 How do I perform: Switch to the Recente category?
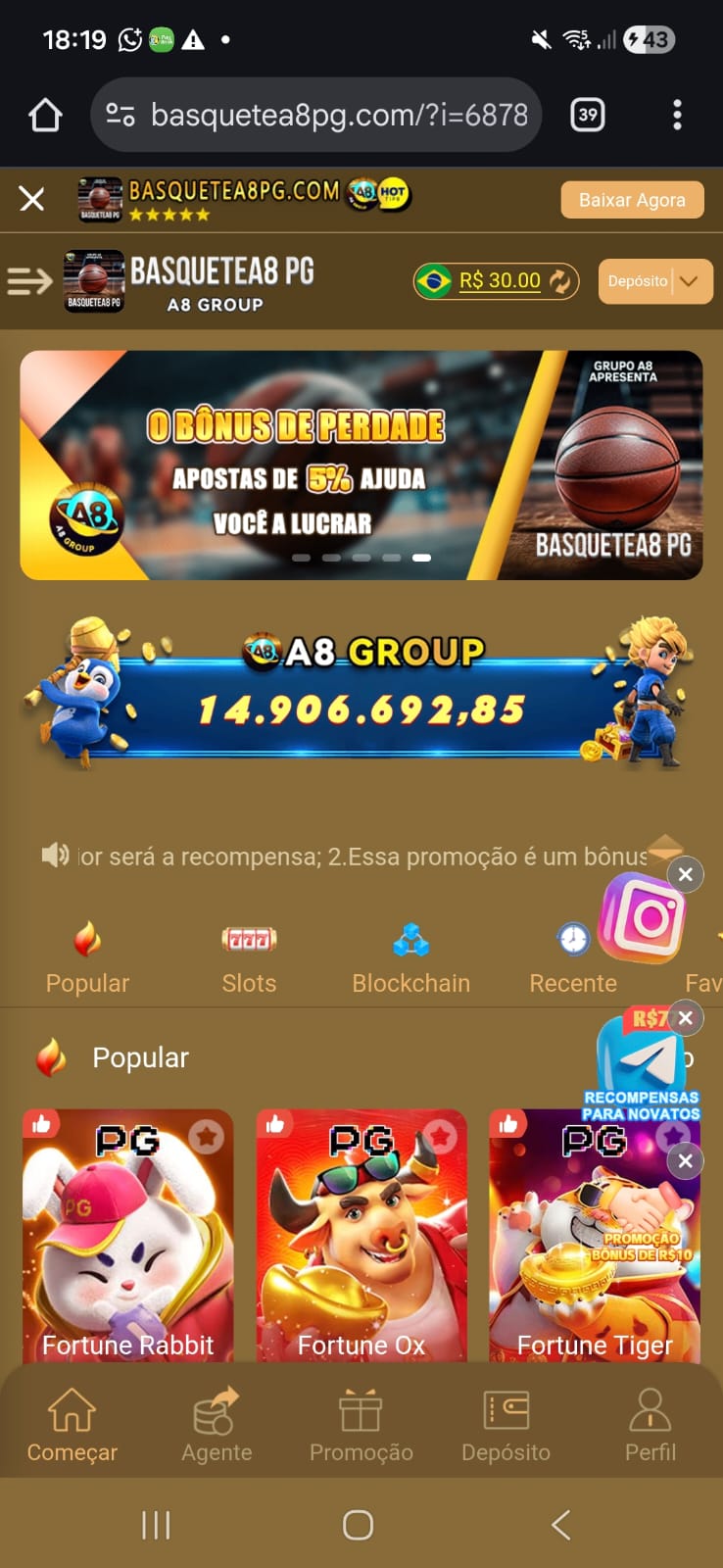point(572,960)
